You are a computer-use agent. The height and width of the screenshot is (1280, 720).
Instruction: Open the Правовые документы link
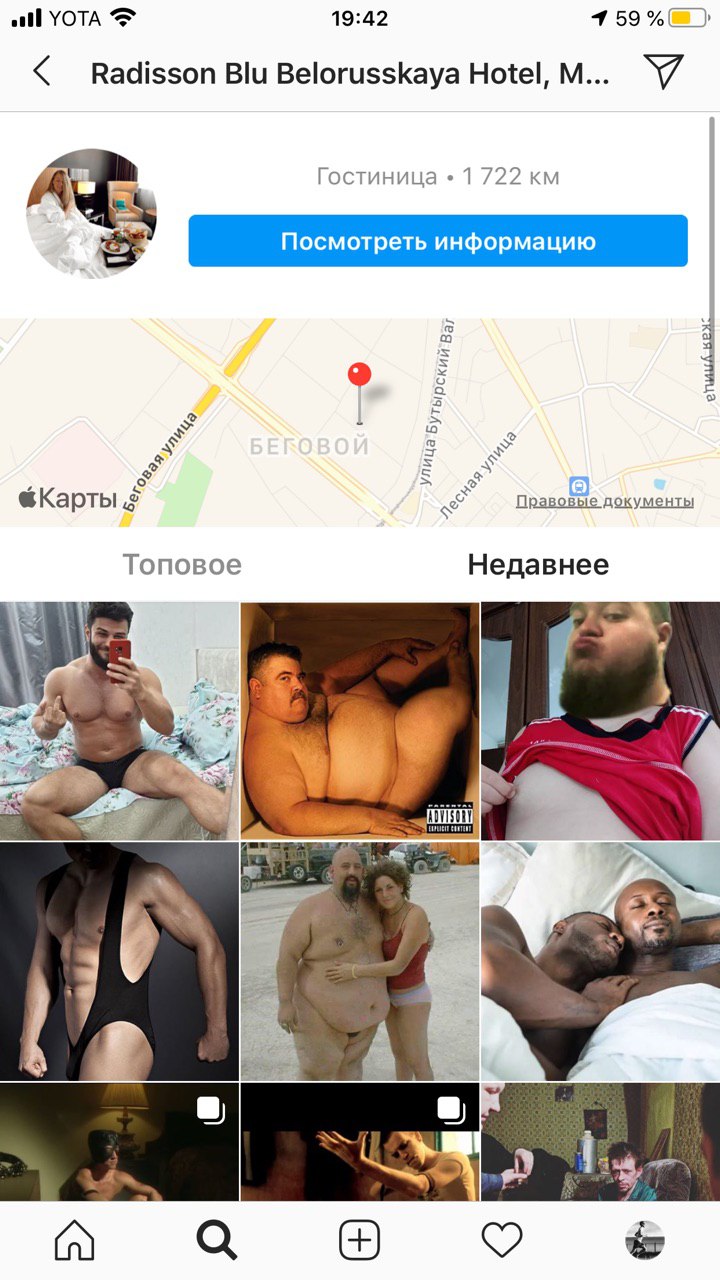coord(604,501)
